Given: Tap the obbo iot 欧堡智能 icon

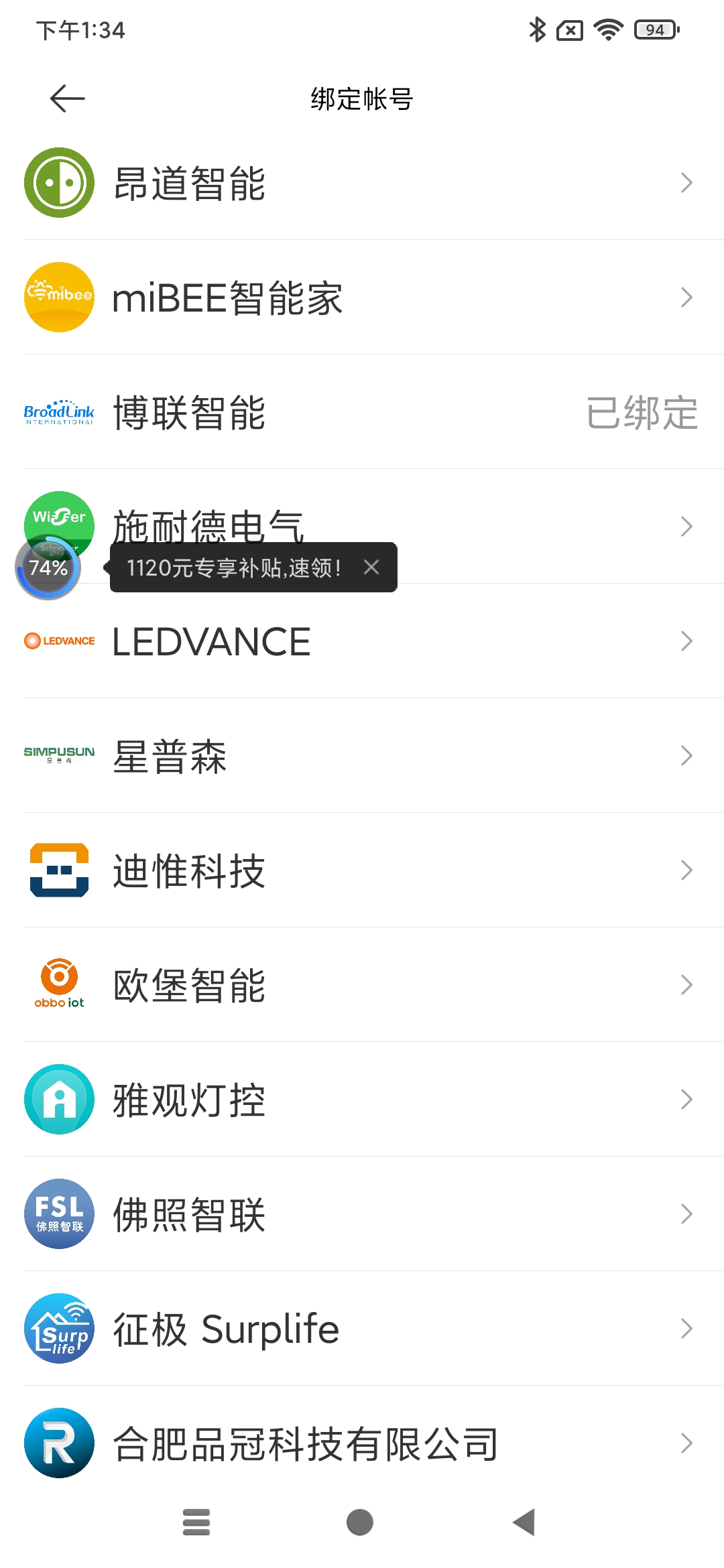Looking at the screenshot, I should pos(58,984).
